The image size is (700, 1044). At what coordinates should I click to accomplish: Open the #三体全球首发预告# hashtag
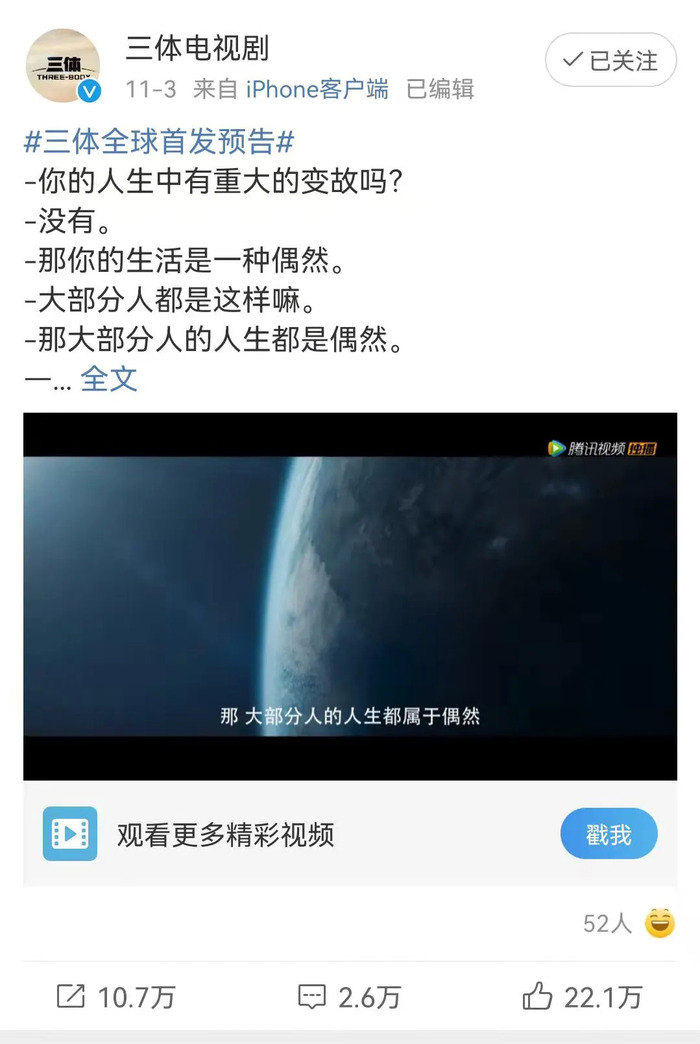point(158,142)
